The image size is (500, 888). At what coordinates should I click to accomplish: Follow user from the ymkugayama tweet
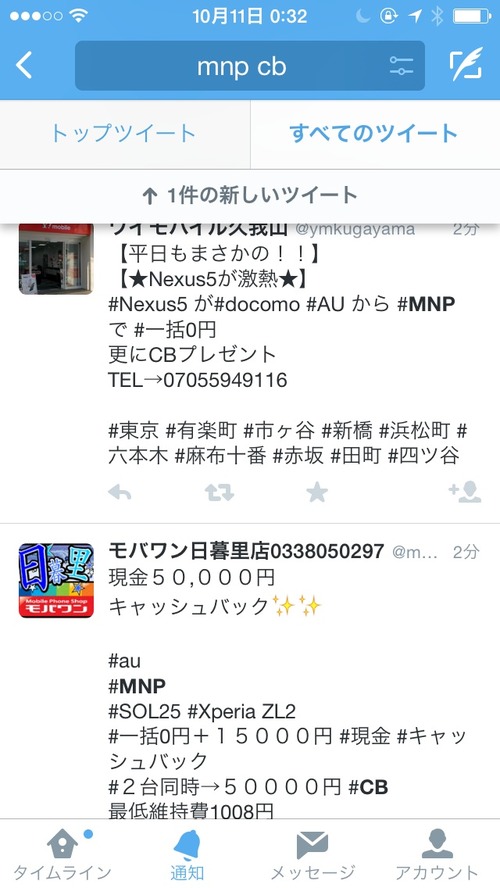click(x=465, y=492)
